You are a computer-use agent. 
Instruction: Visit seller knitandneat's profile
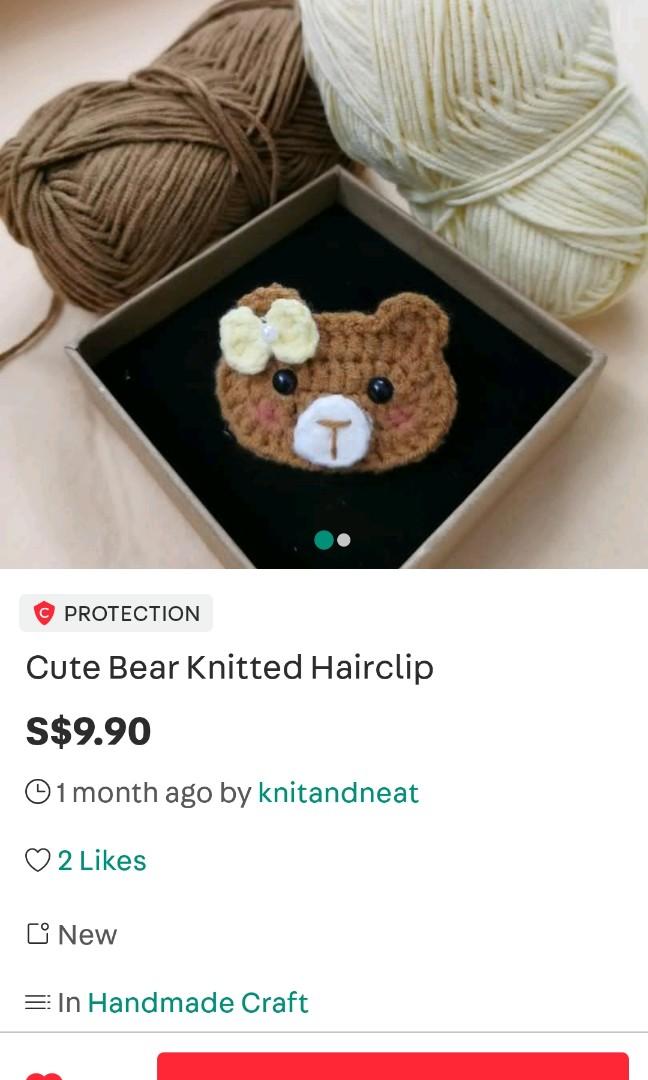click(338, 793)
